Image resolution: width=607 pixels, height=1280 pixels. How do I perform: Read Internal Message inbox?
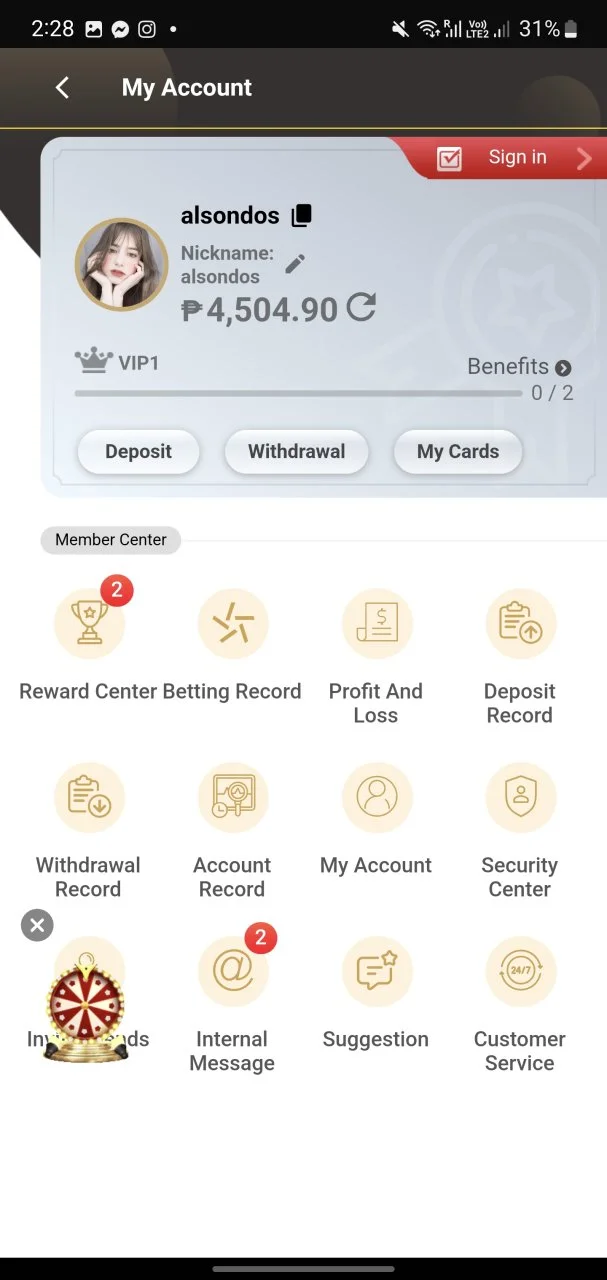point(232,972)
